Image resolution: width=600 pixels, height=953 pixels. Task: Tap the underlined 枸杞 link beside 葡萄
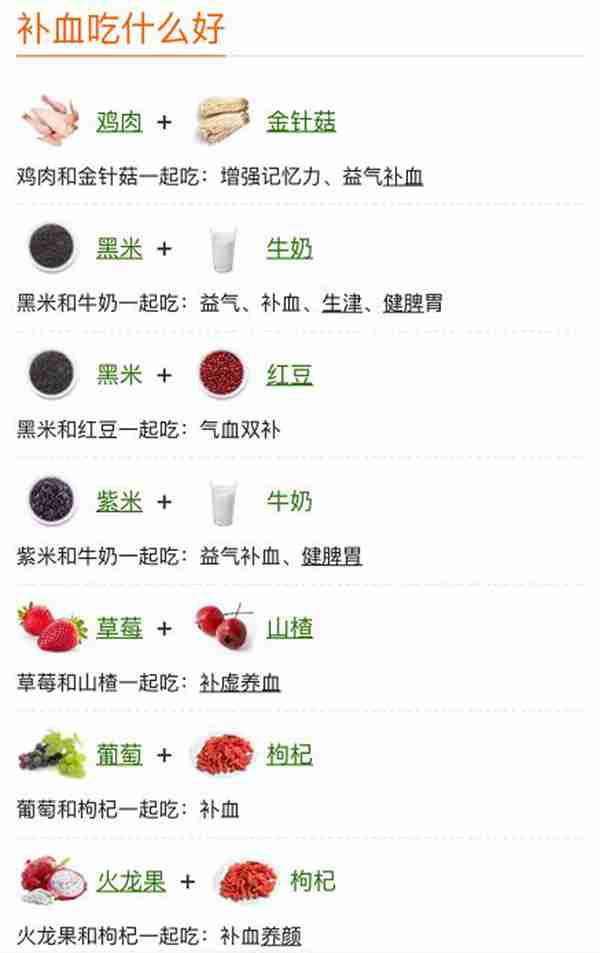coord(289,754)
